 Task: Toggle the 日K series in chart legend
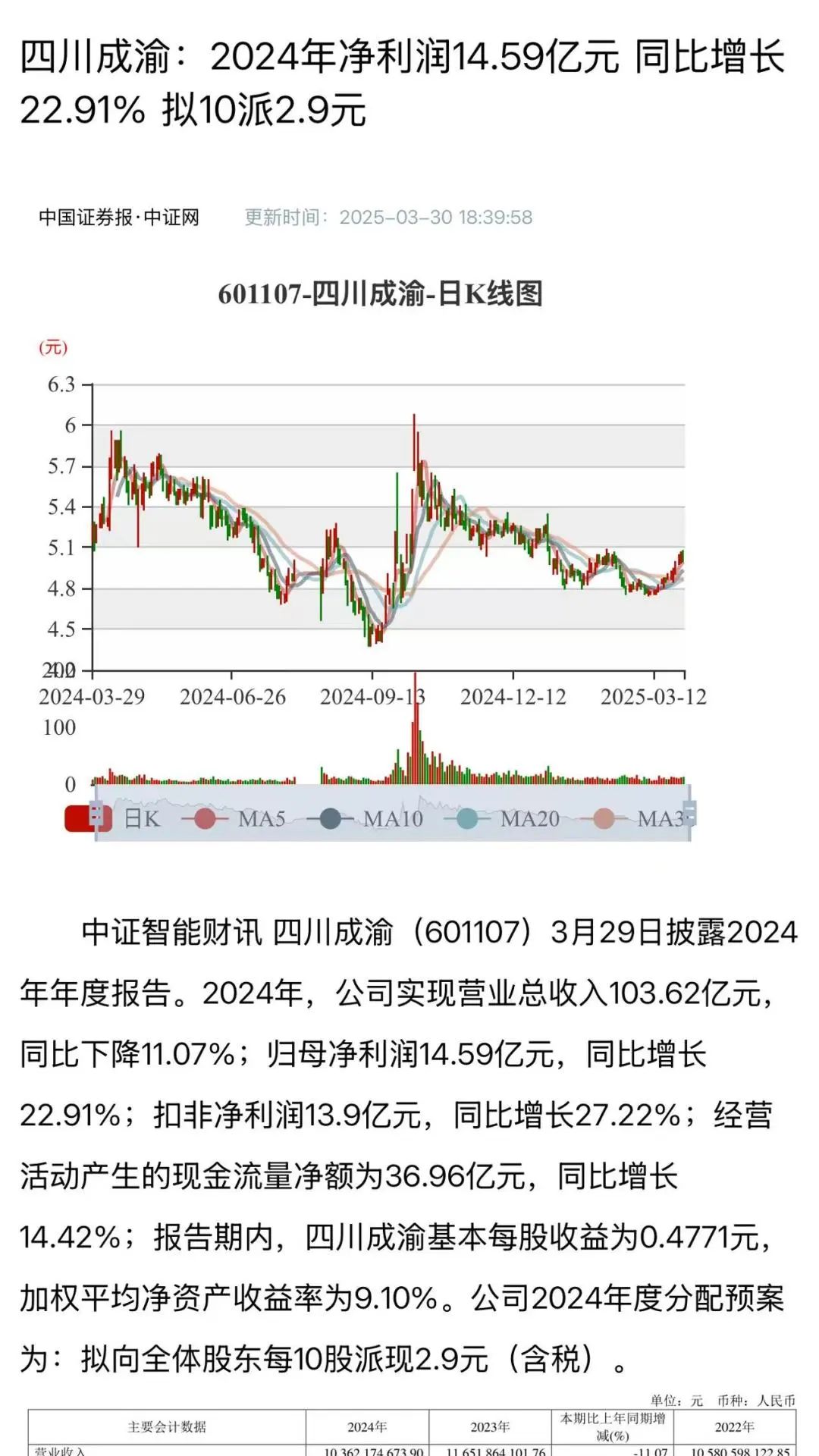(x=114, y=819)
